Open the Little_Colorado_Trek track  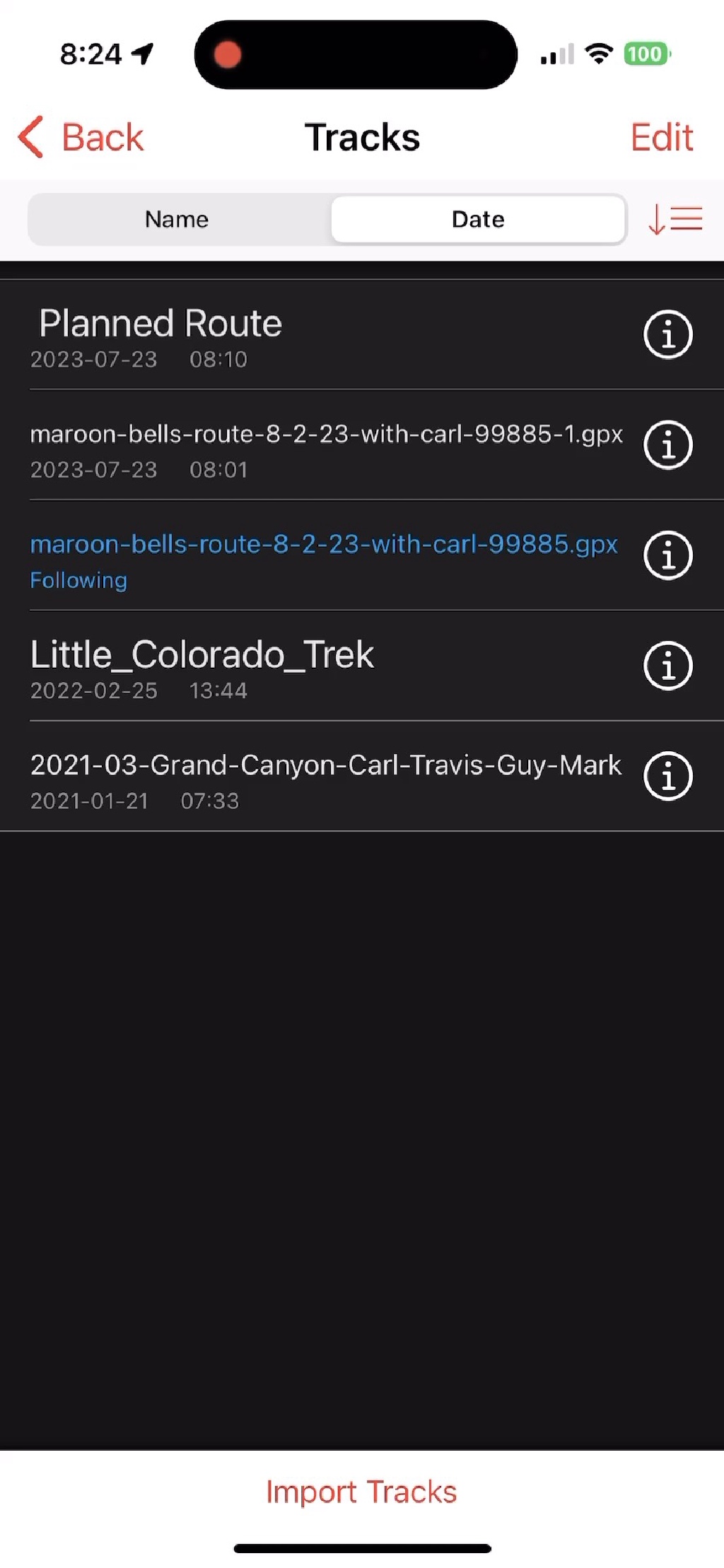click(x=325, y=666)
